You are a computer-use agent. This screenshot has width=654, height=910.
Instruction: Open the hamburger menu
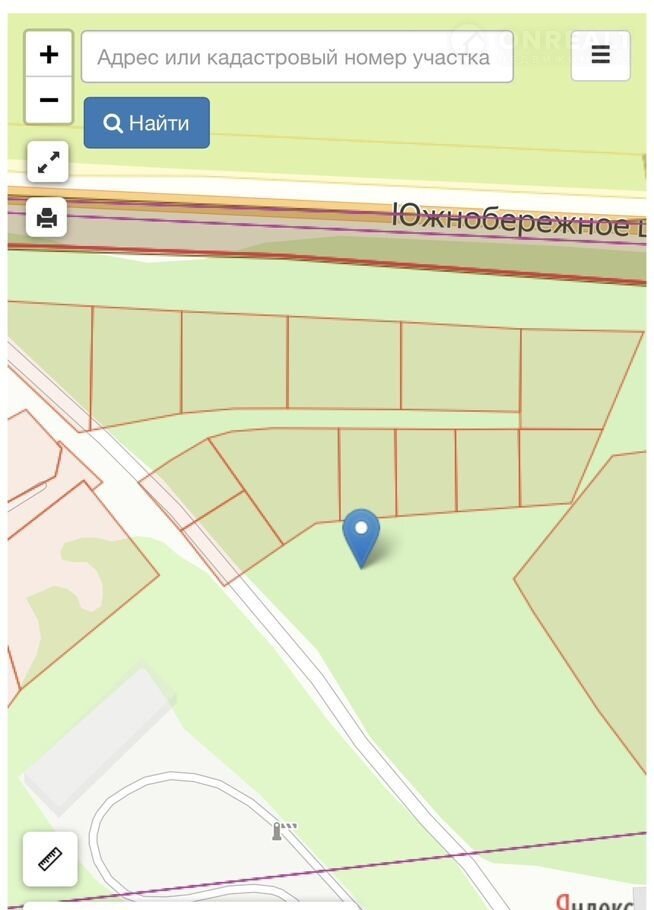(x=600, y=55)
